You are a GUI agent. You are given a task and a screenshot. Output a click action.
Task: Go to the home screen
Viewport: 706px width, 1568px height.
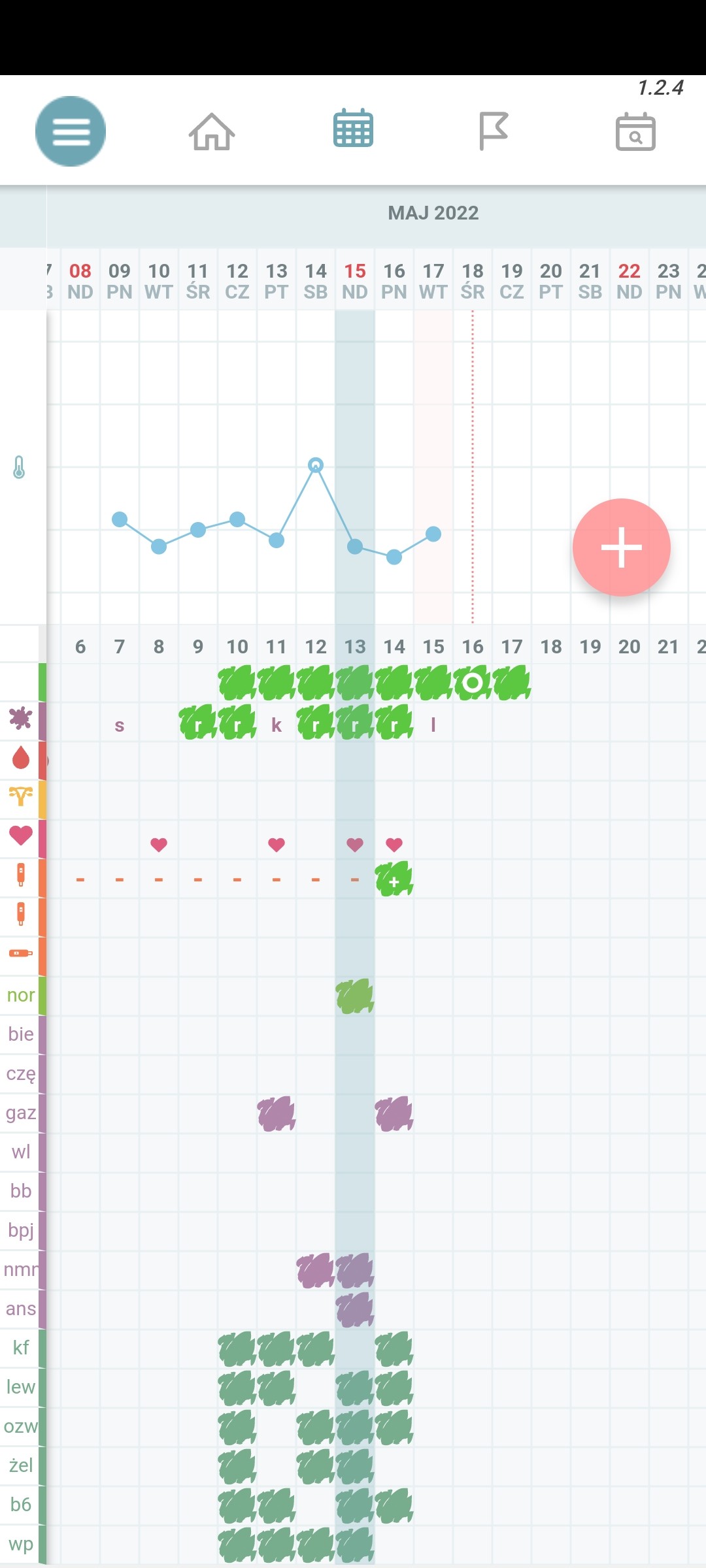click(212, 131)
